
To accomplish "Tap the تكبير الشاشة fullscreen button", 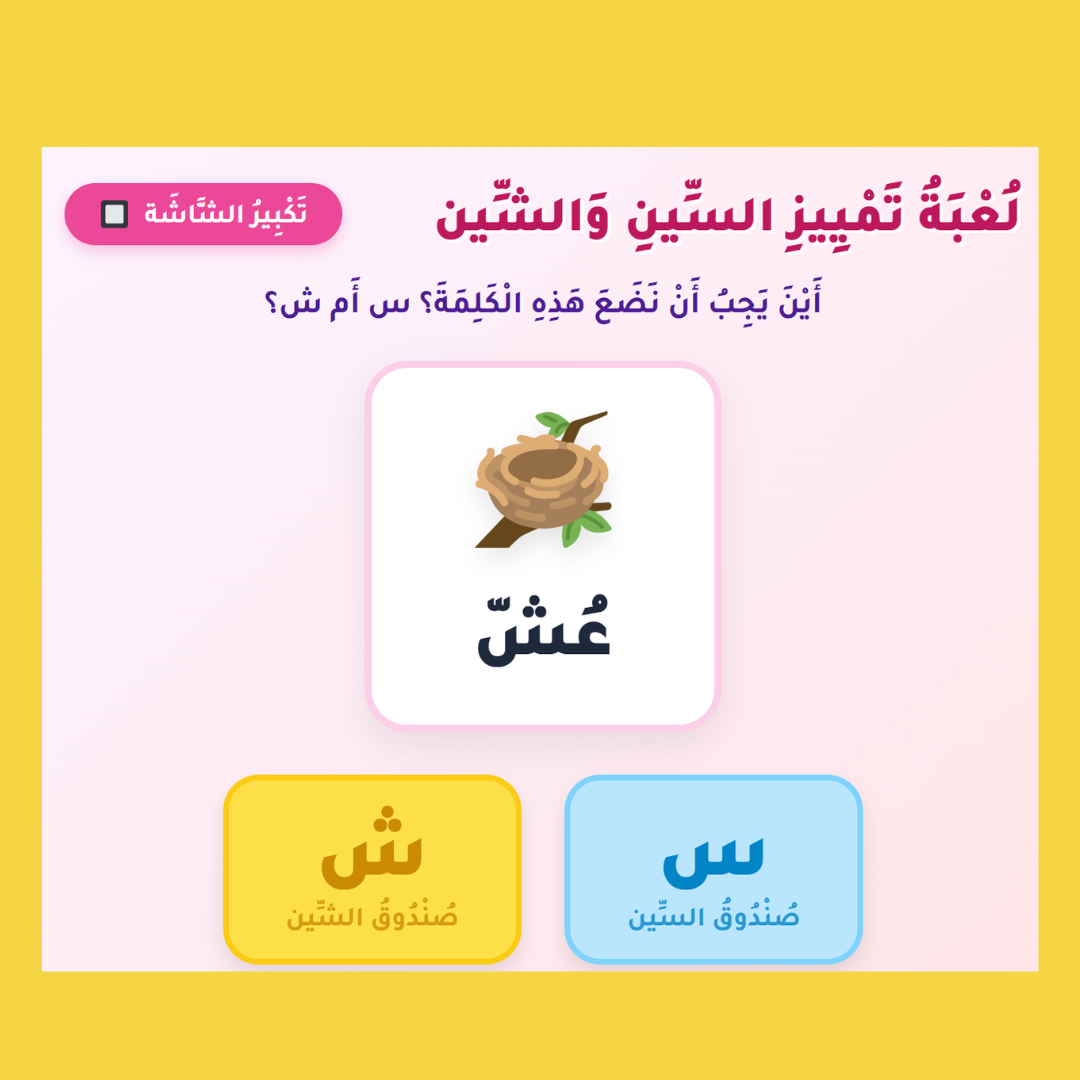I will 203,214.
